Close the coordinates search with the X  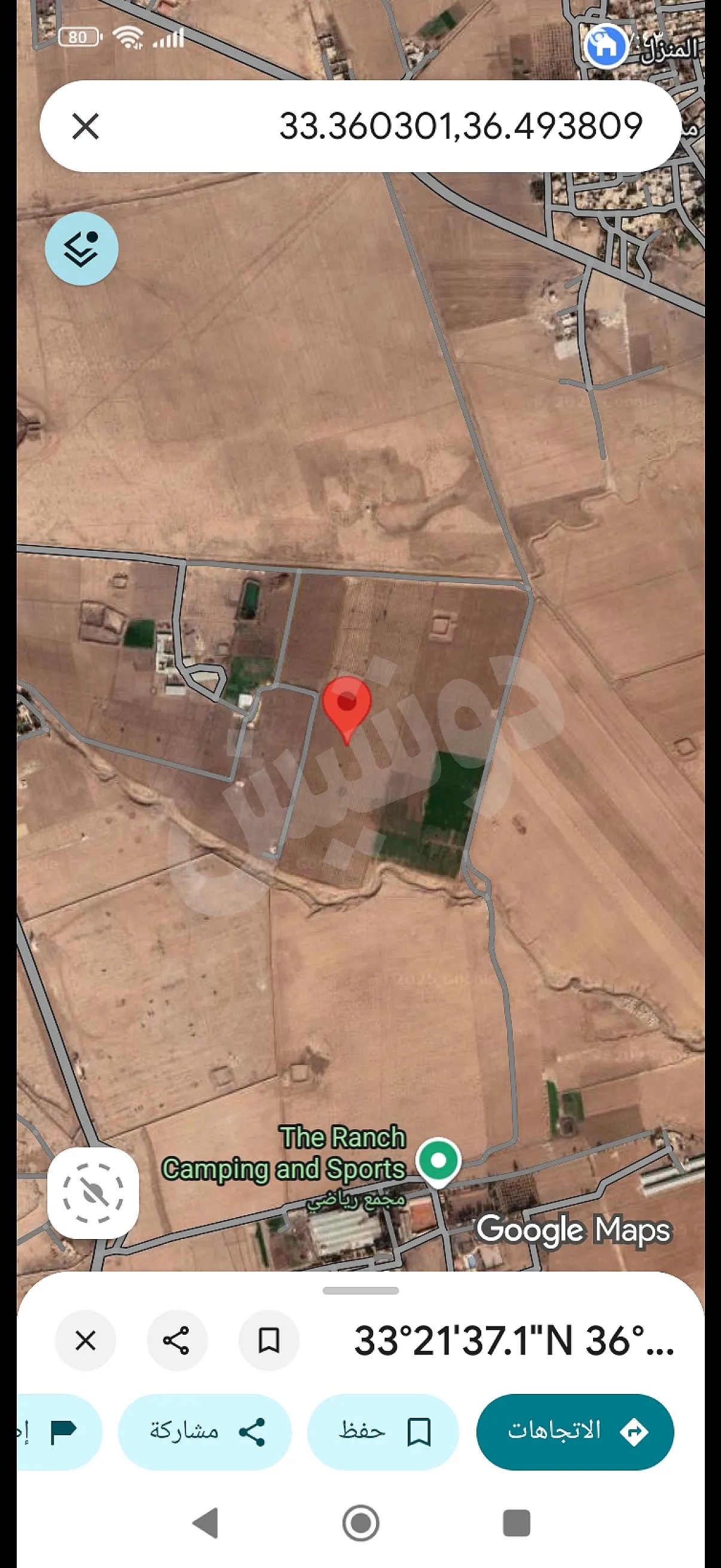pyautogui.click(x=87, y=127)
